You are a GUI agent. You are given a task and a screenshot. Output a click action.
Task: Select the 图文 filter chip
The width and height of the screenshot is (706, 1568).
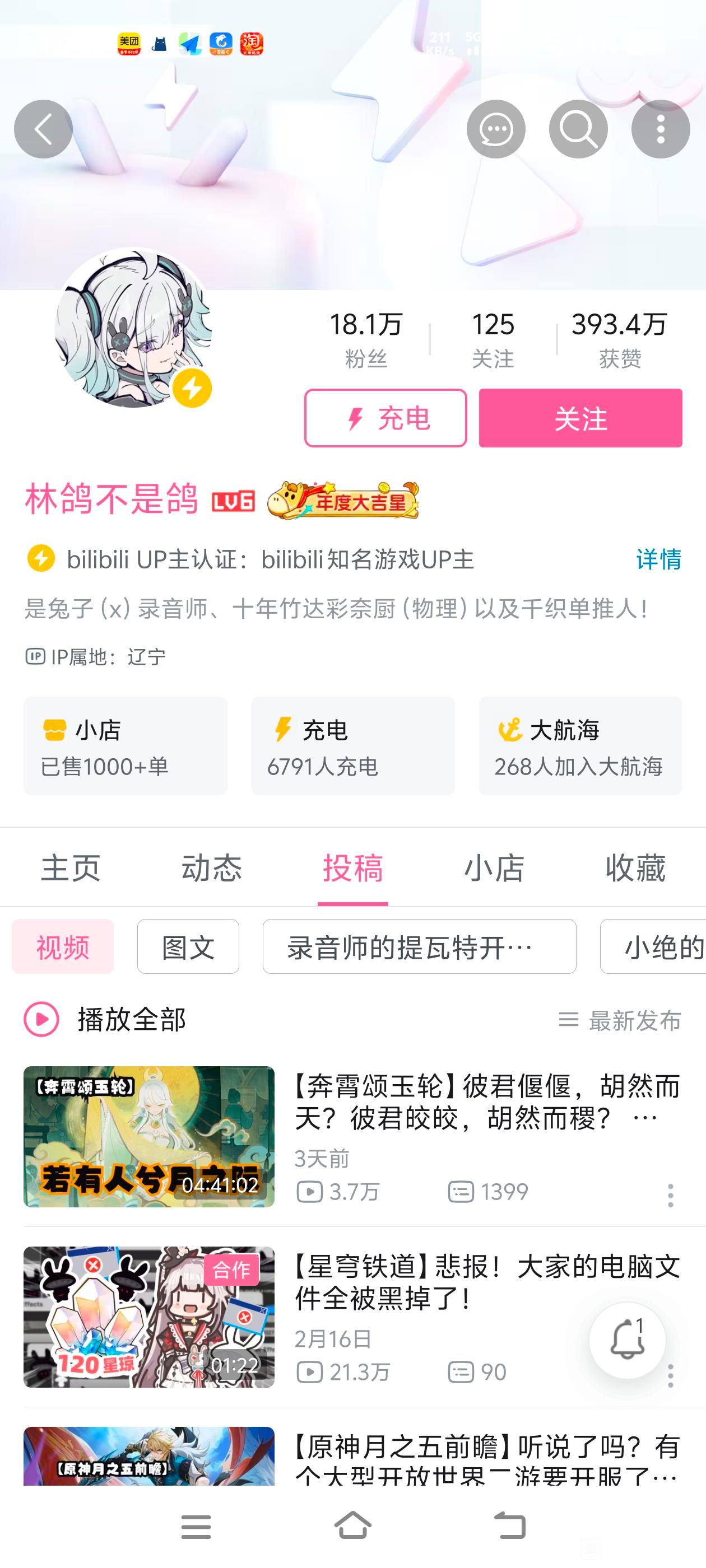click(x=188, y=946)
